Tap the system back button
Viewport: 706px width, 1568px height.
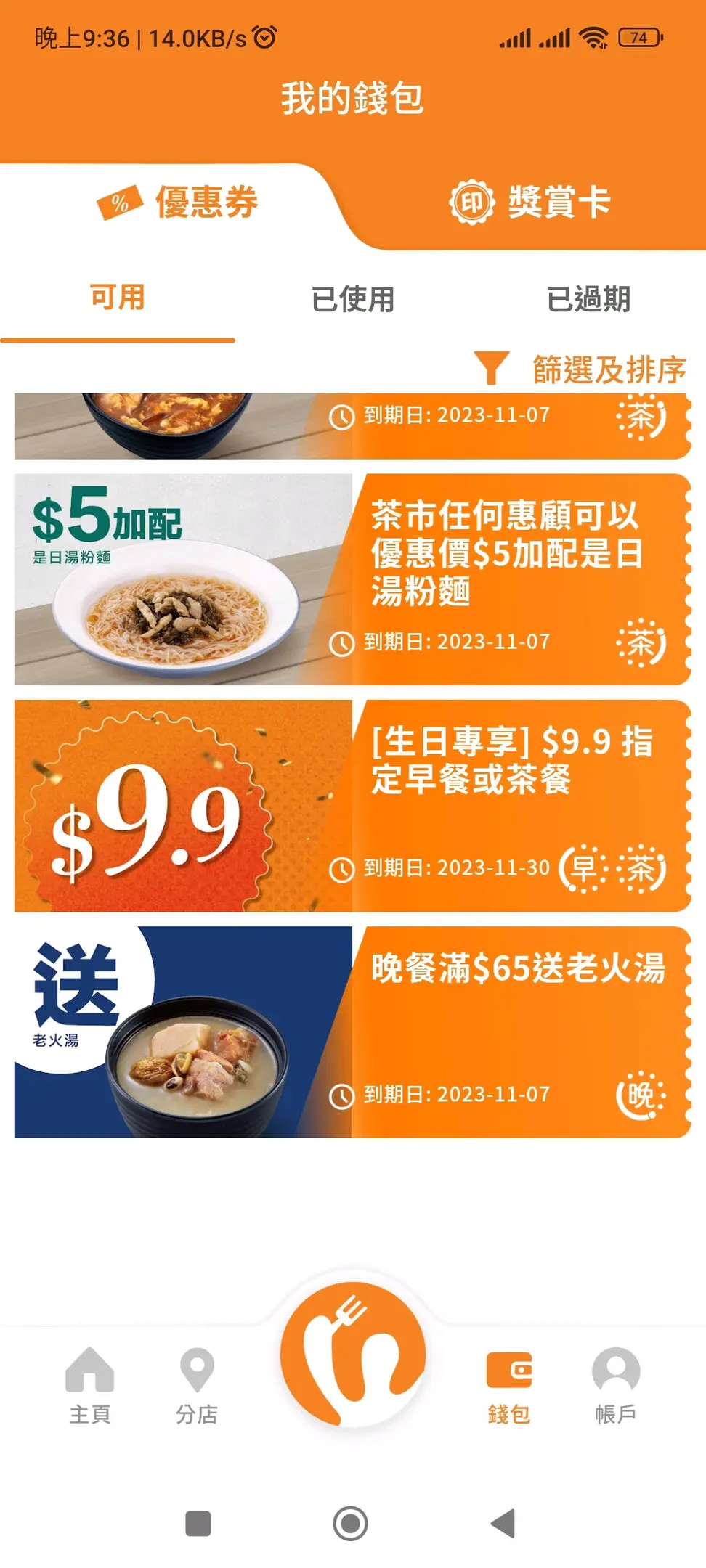503,1523
